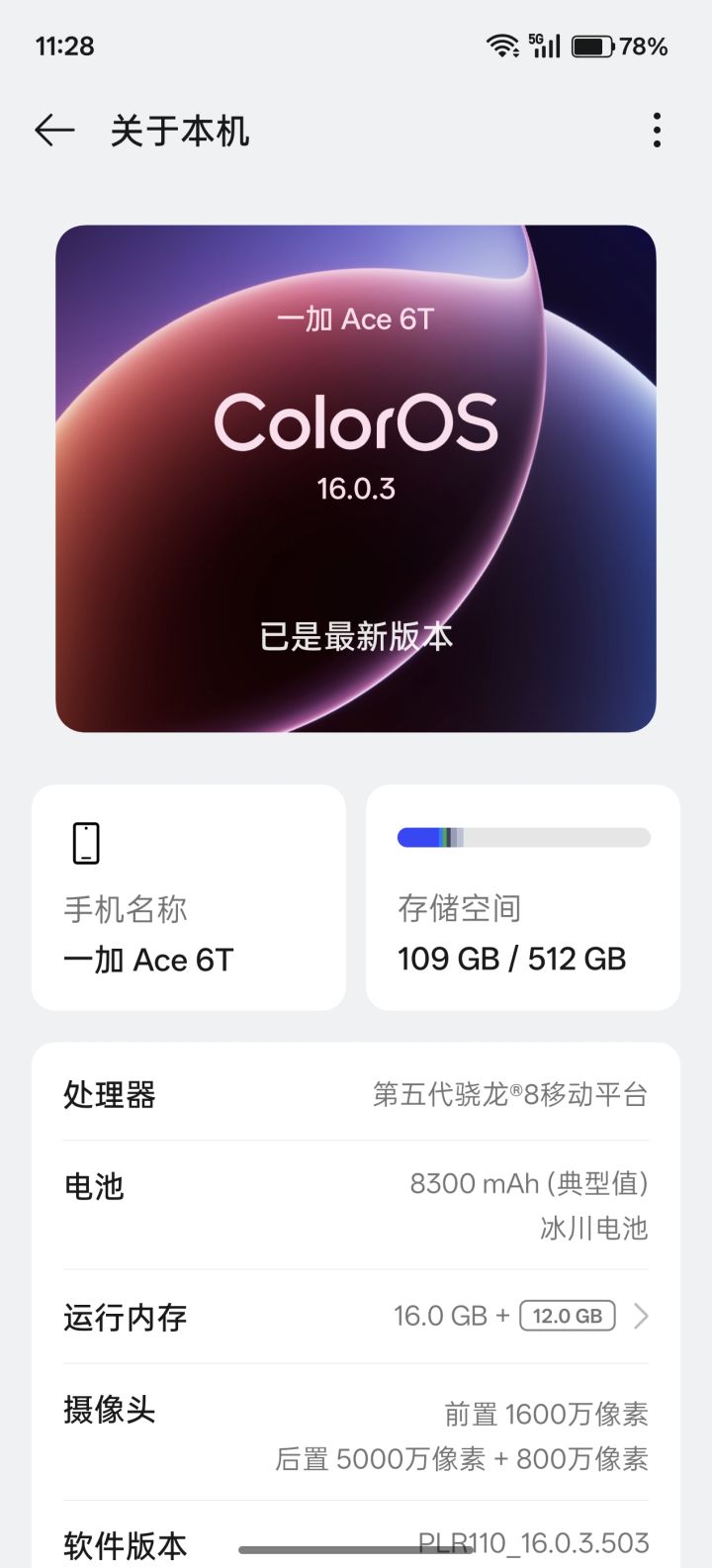Open the 手机名称 card
Viewport: 712px width, 1568px height.
pyautogui.click(x=188, y=897)
